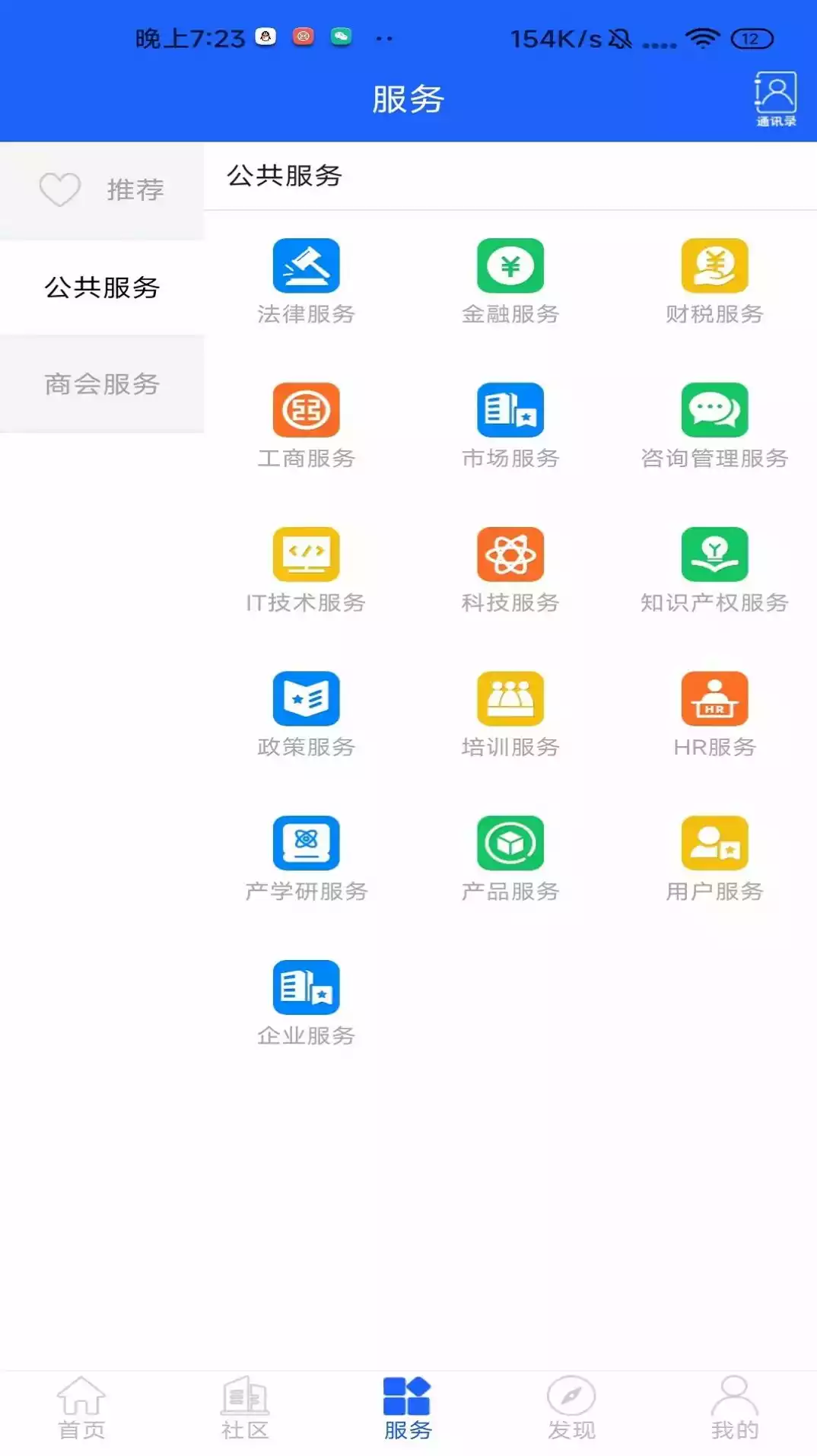Tap the HR服务 icon
This screenshot has width=817, height=1456.
coord(714,706)
